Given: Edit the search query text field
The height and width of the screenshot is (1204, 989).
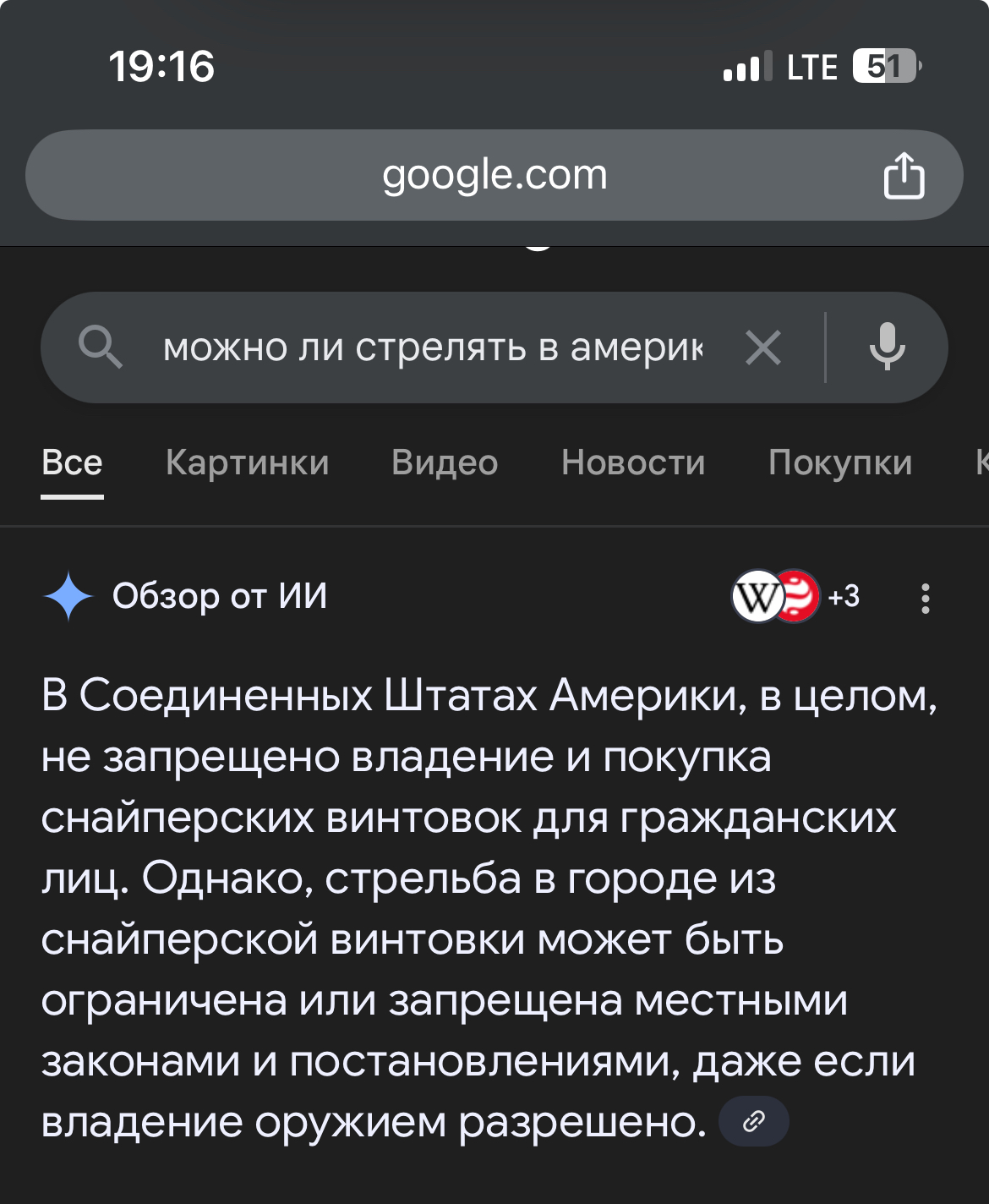Looking at the screenshot, I should click(x=431, y=348).
